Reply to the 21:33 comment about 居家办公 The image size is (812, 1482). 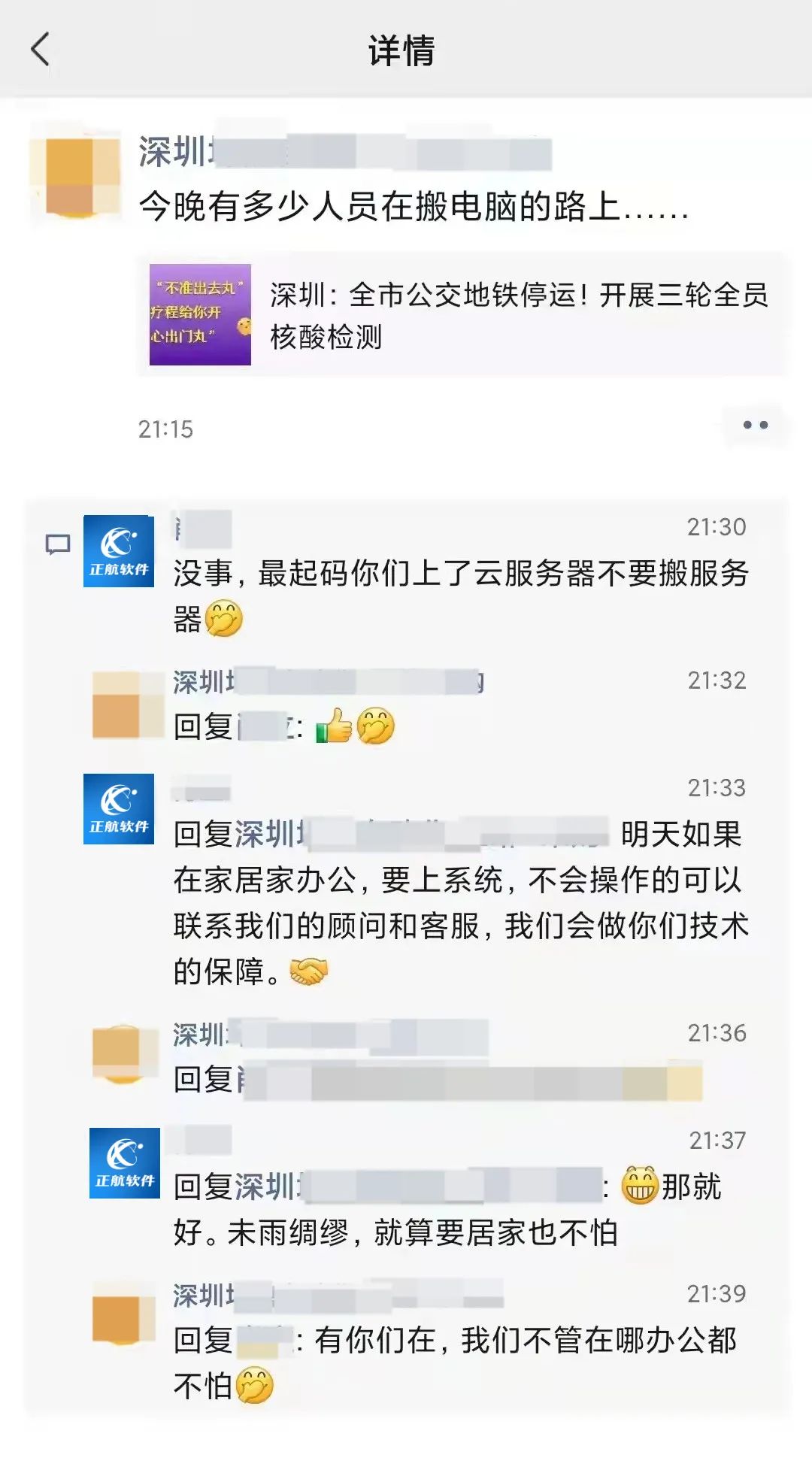click(459, 902)
